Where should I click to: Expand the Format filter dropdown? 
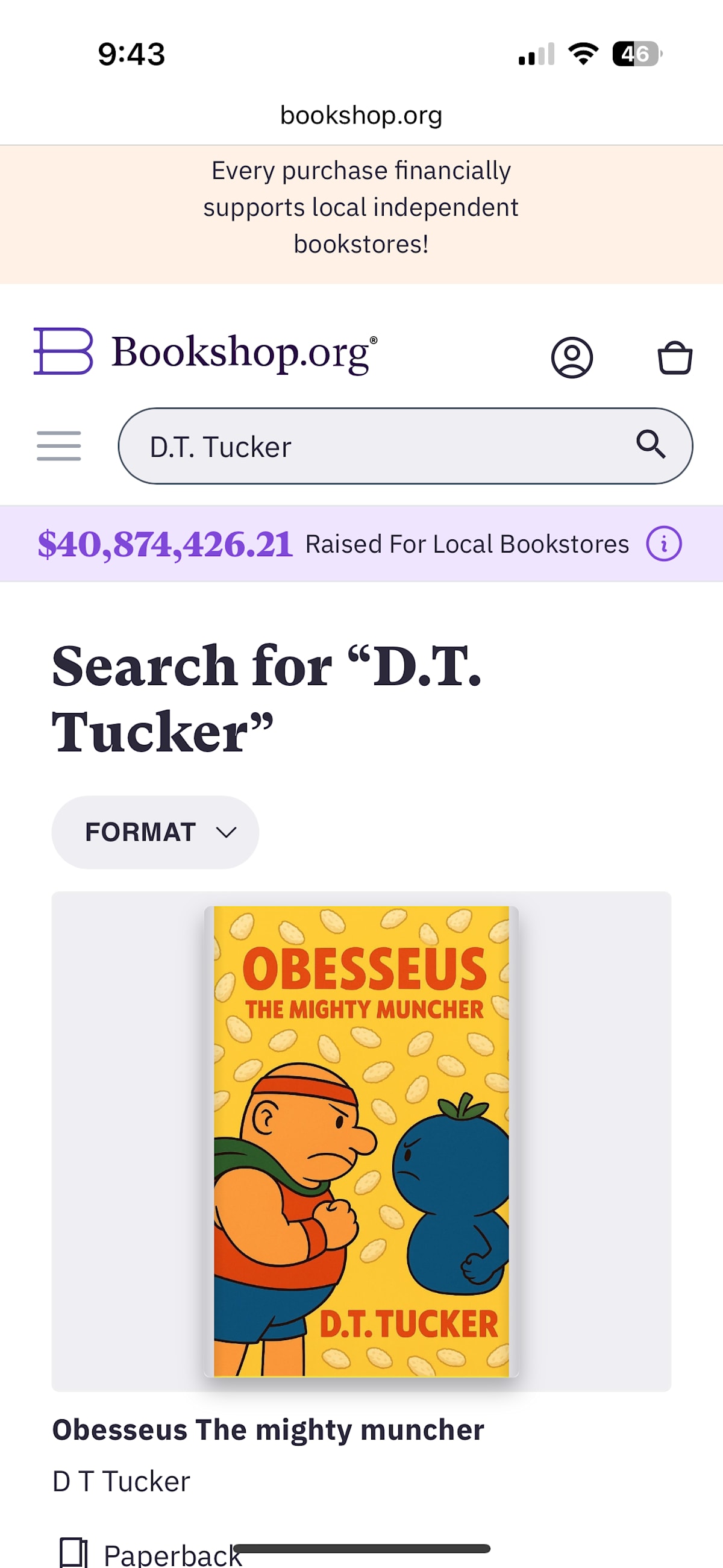[155, 832]
